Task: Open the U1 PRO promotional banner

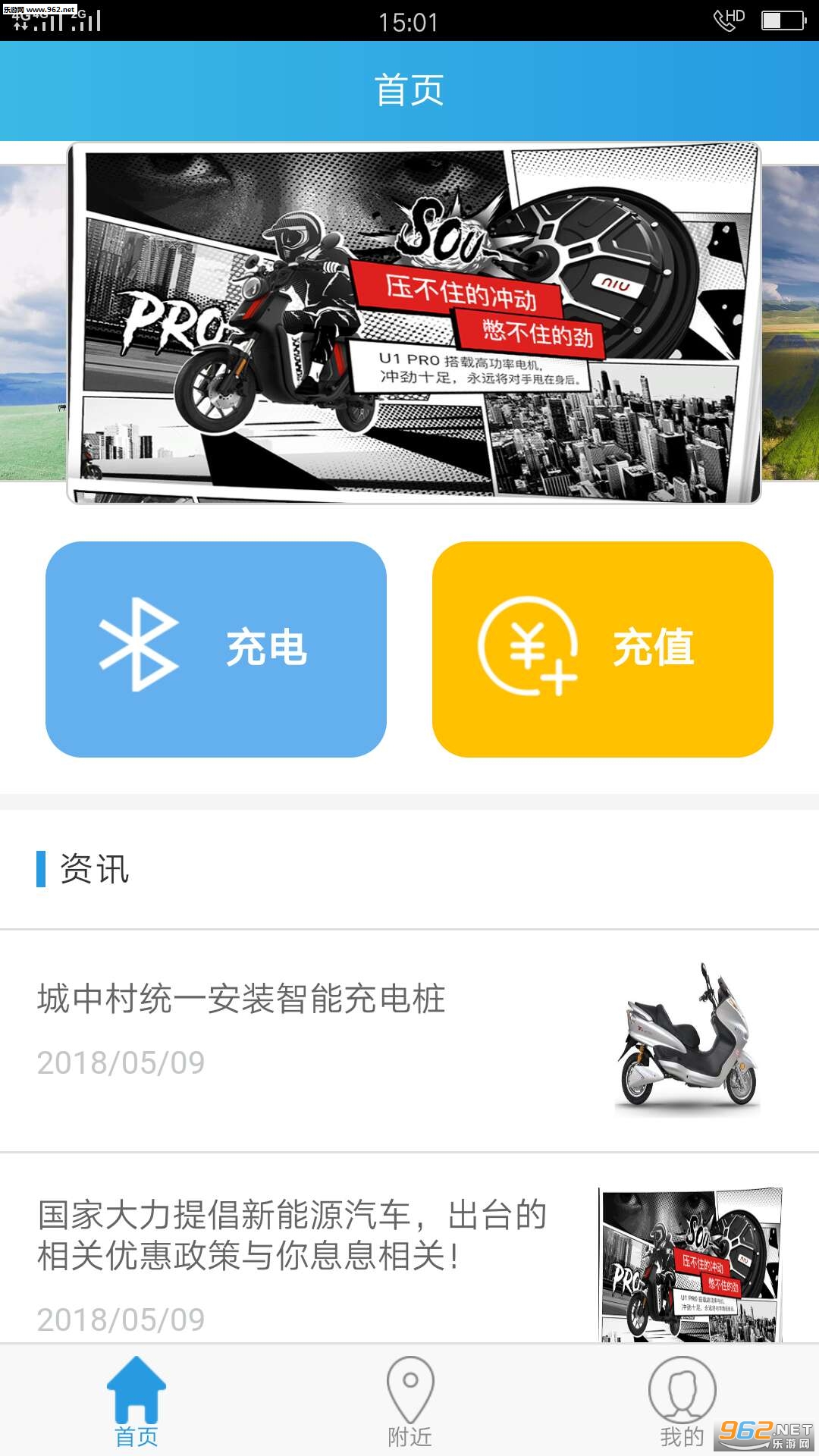Action: (x=413, y=323)
